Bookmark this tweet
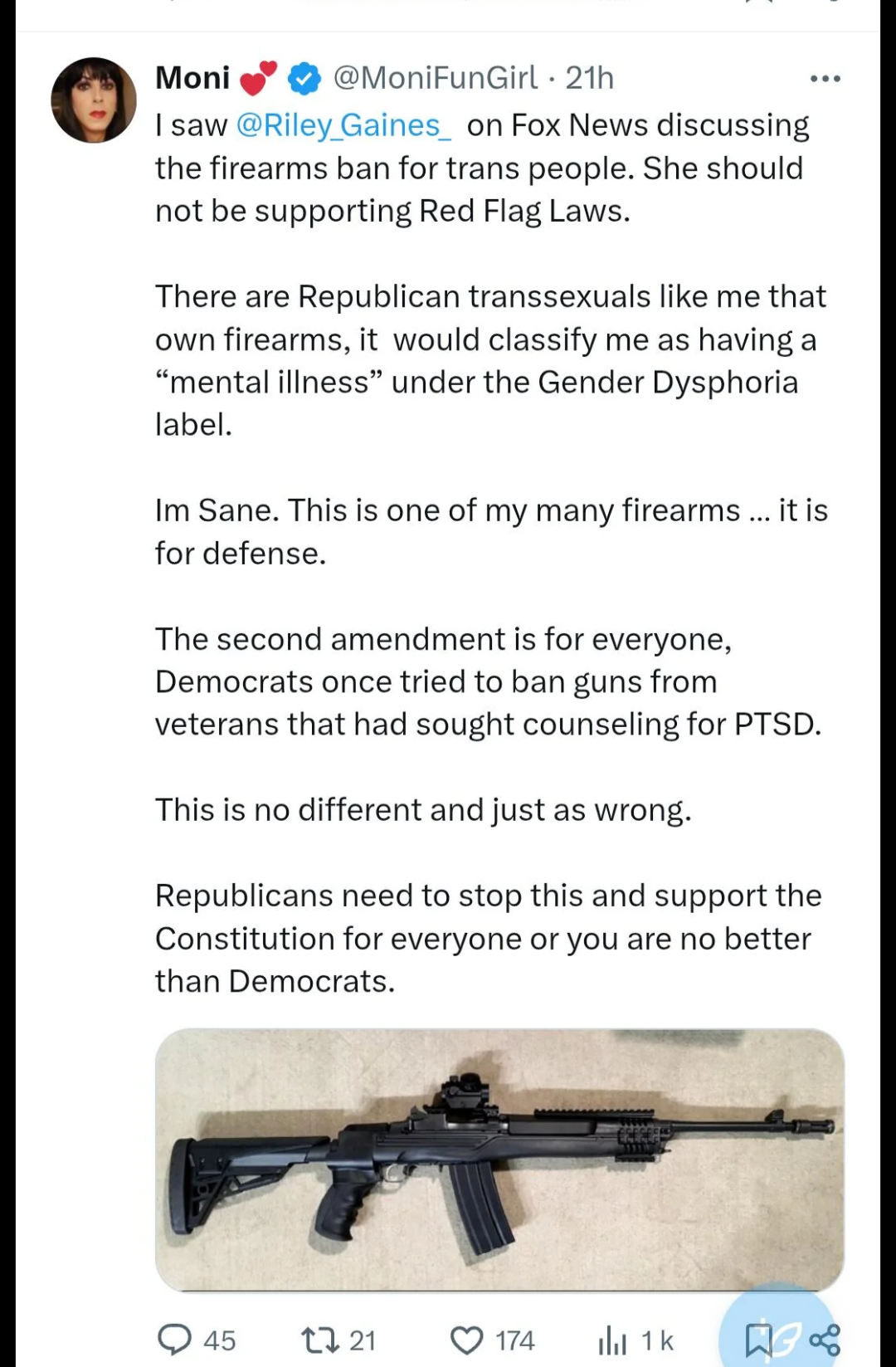Image resolution: width=896 pixels, height=1367 pixels. pos(757,1339)
